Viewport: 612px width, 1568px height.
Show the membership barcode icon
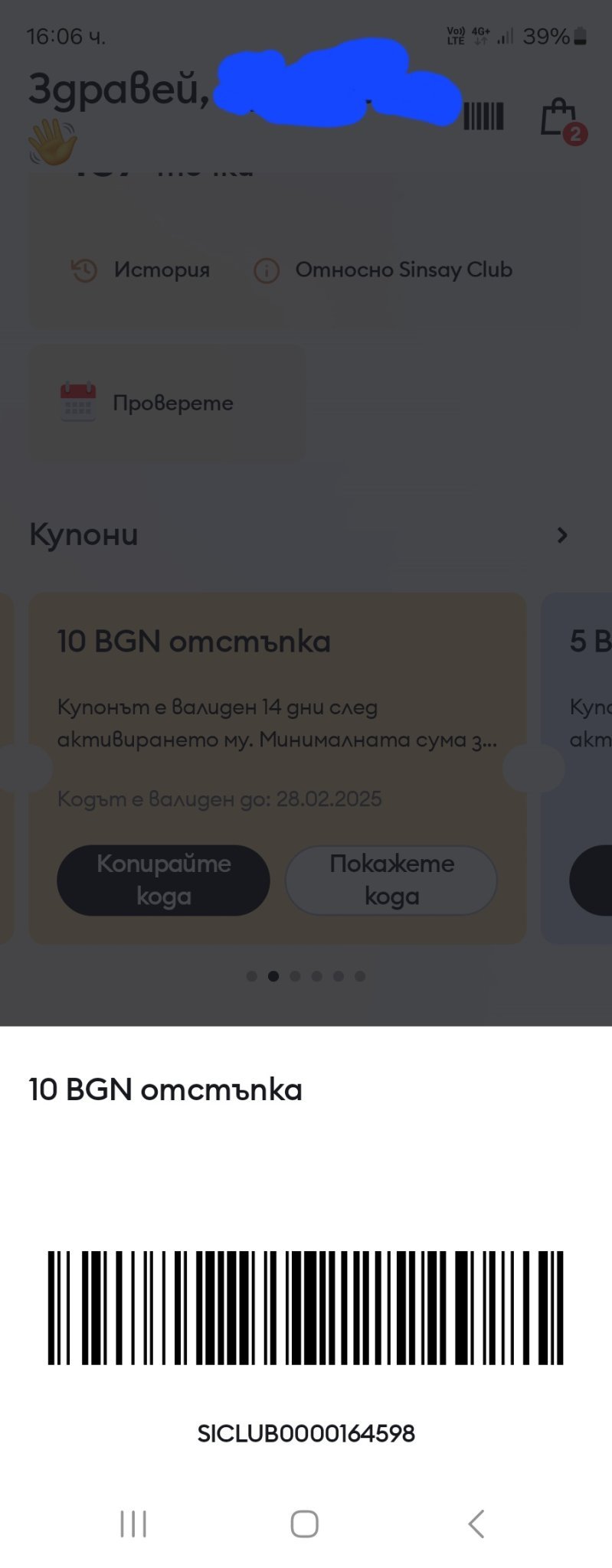tap(484, 116)
